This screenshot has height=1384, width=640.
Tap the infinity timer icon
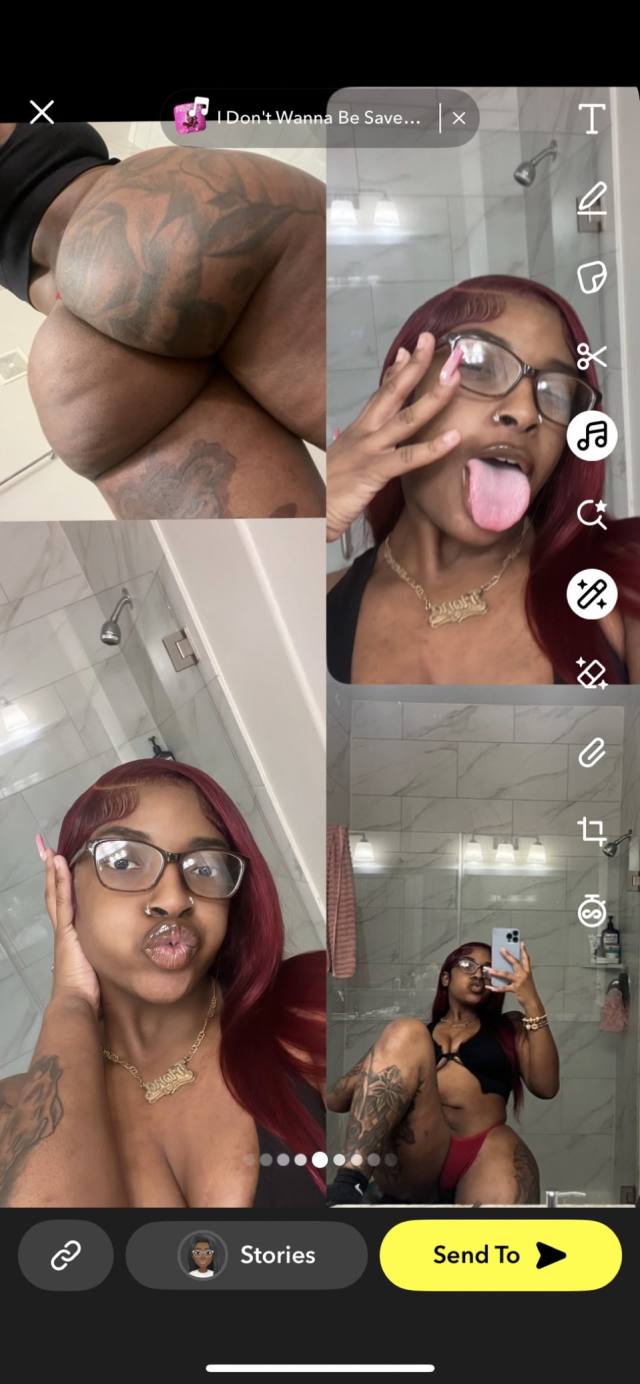tap(592, 910)
